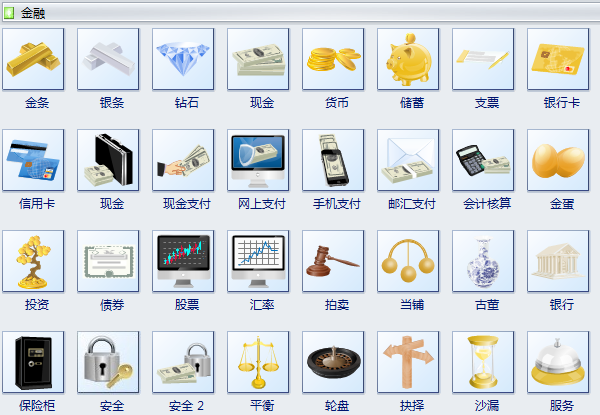600x415 pixels.
Task: Select the 保险柜 safe symbol
Action: pyautogui.click(x=33, y=362)
